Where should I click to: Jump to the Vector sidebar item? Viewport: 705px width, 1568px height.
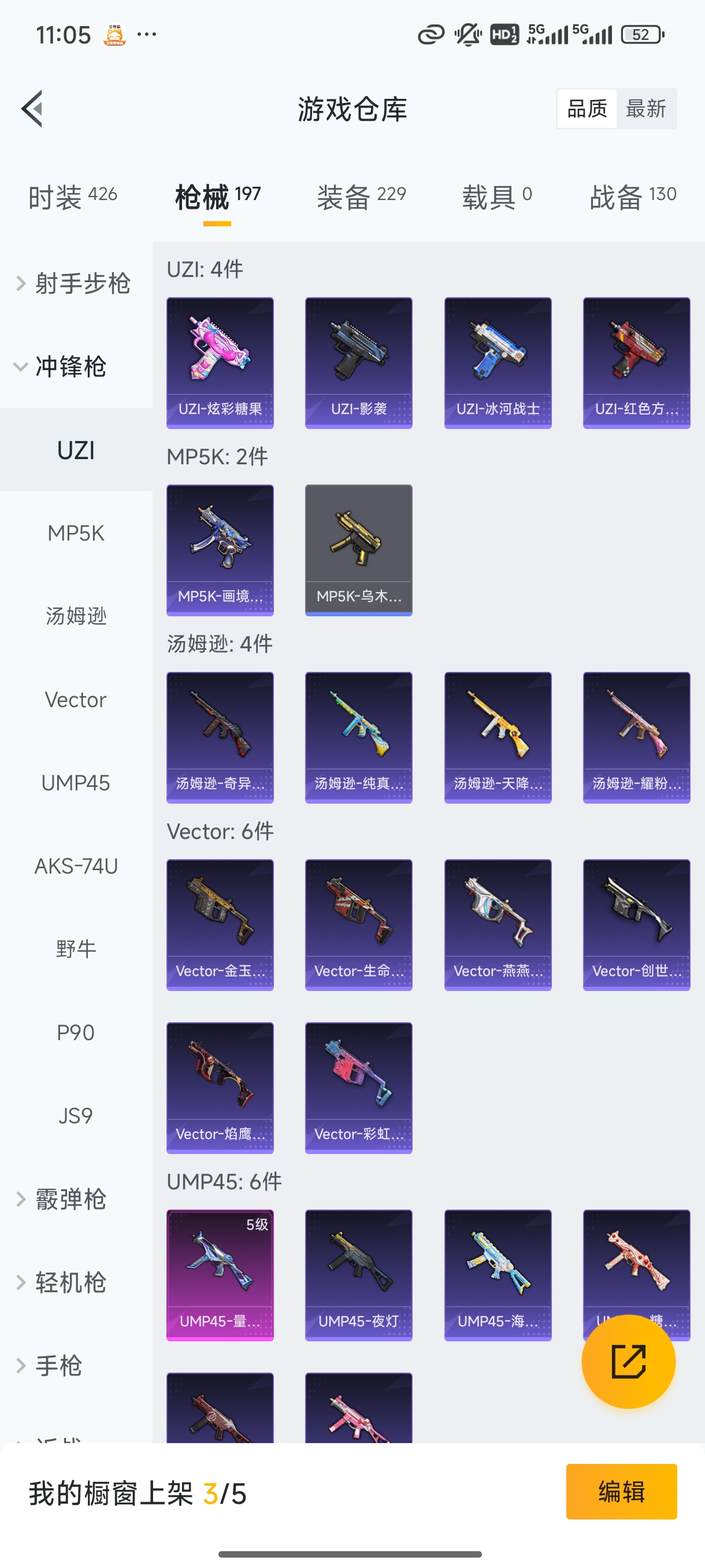click(x=76, y=700)
